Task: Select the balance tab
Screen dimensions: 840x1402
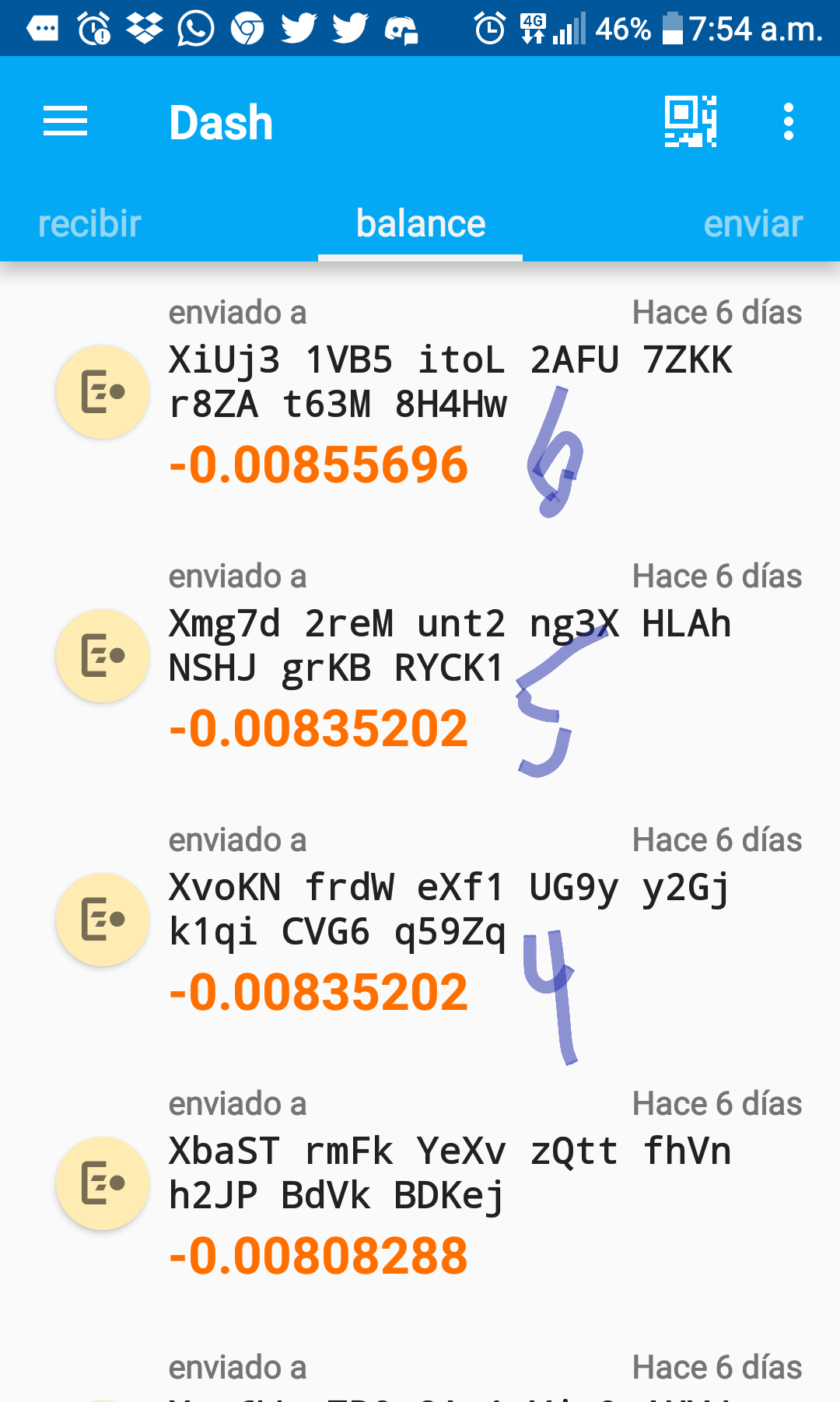Action: (420, 224)
